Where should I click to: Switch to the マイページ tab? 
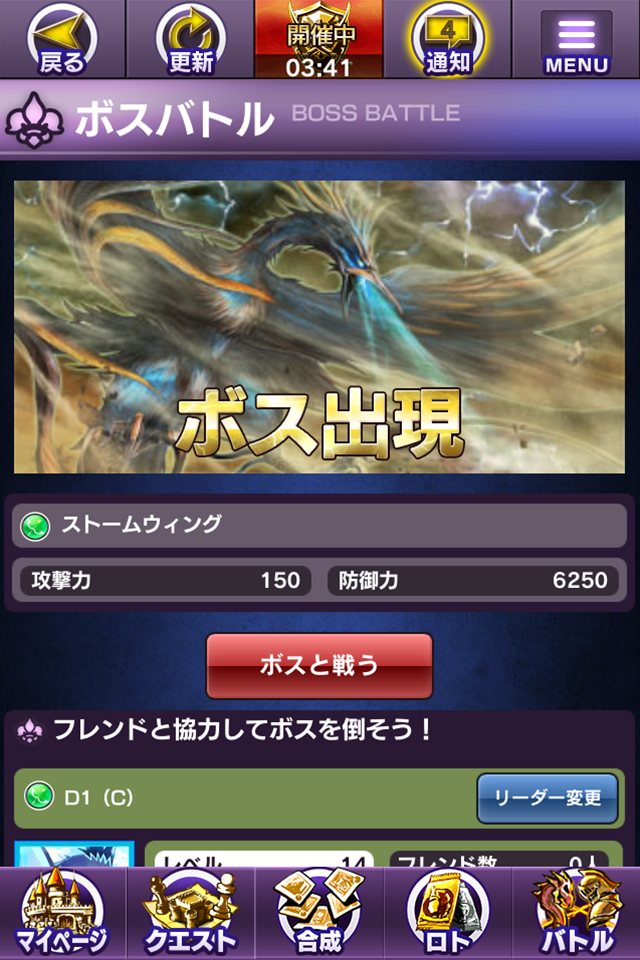coord(62,914)
